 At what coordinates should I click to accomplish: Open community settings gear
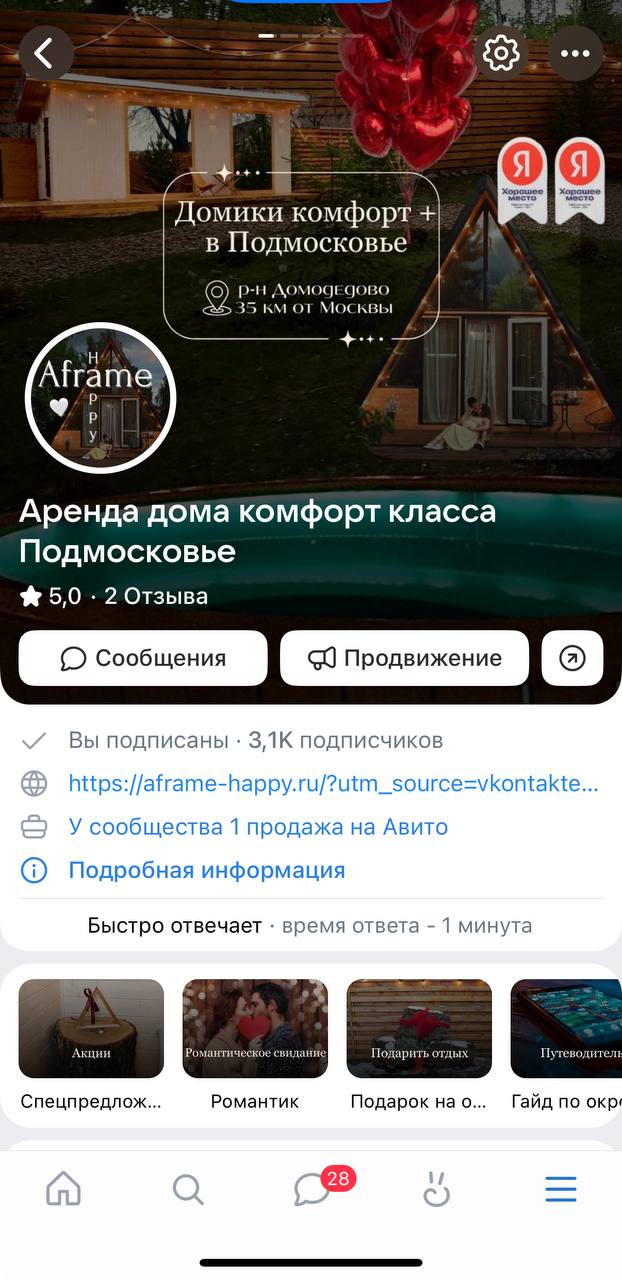pyautogui.click(x=501, y=53)
